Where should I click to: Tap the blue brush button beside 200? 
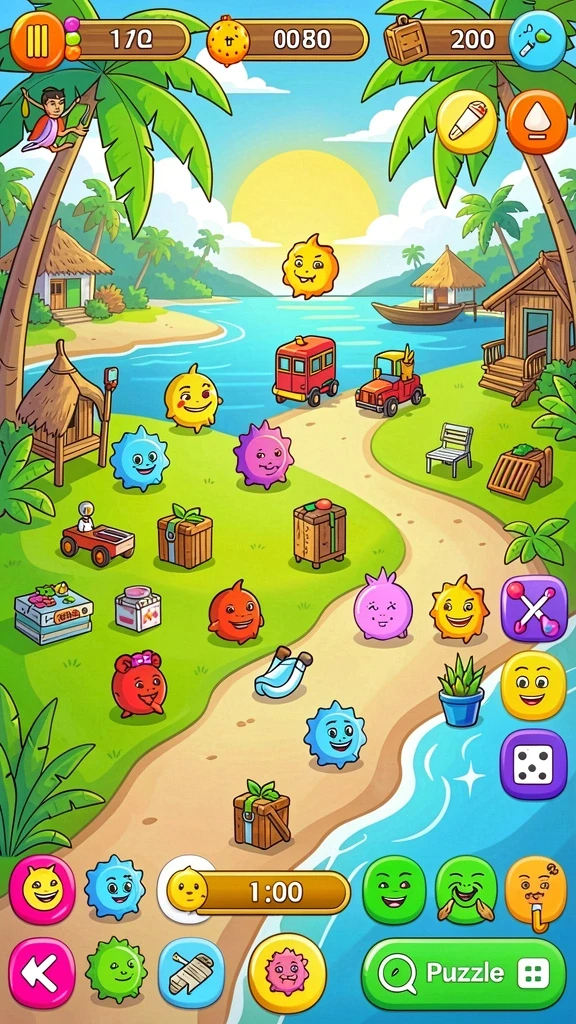537,40
